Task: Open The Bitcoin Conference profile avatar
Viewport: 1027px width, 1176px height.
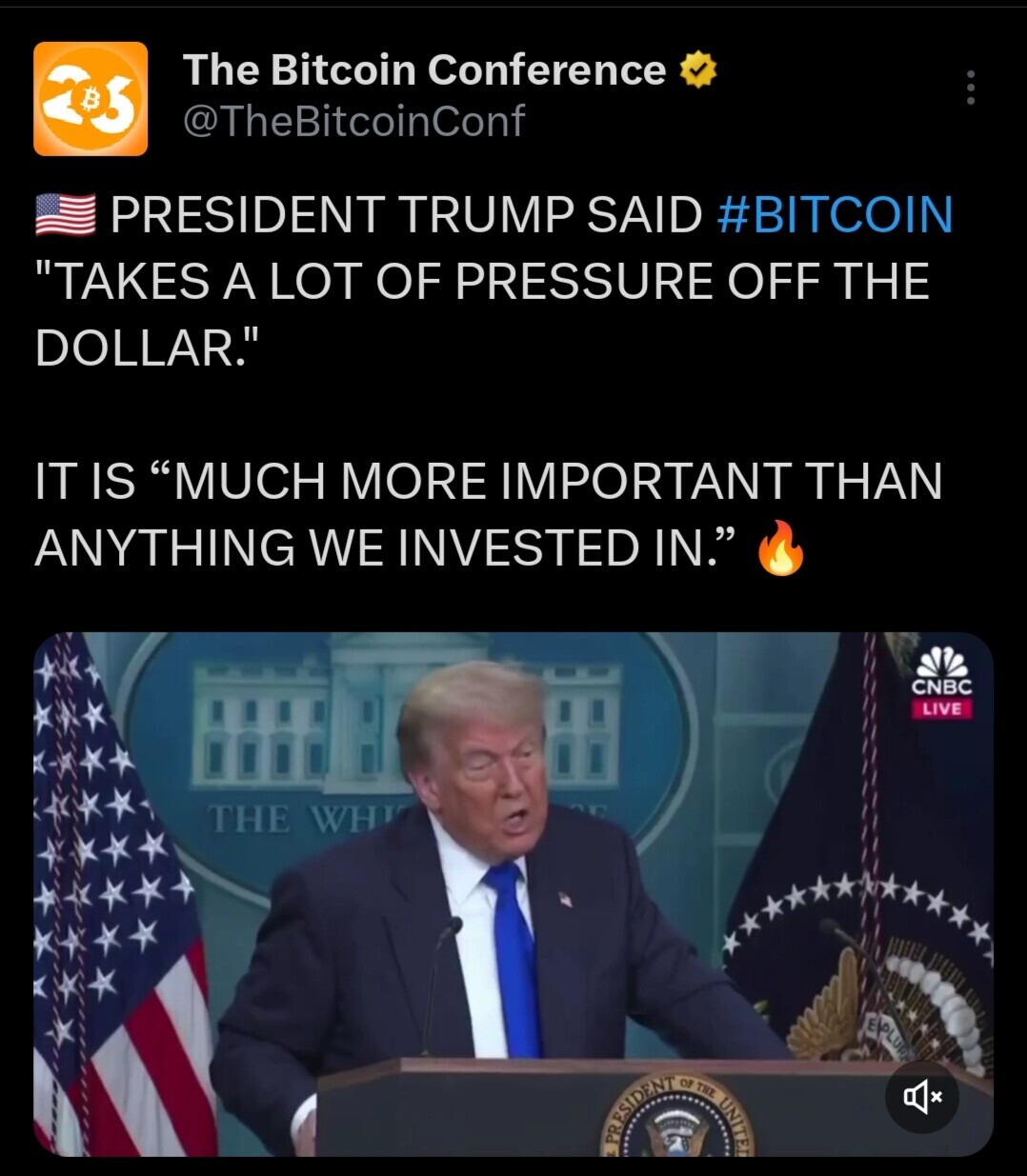Action: (x=91, y=99)
